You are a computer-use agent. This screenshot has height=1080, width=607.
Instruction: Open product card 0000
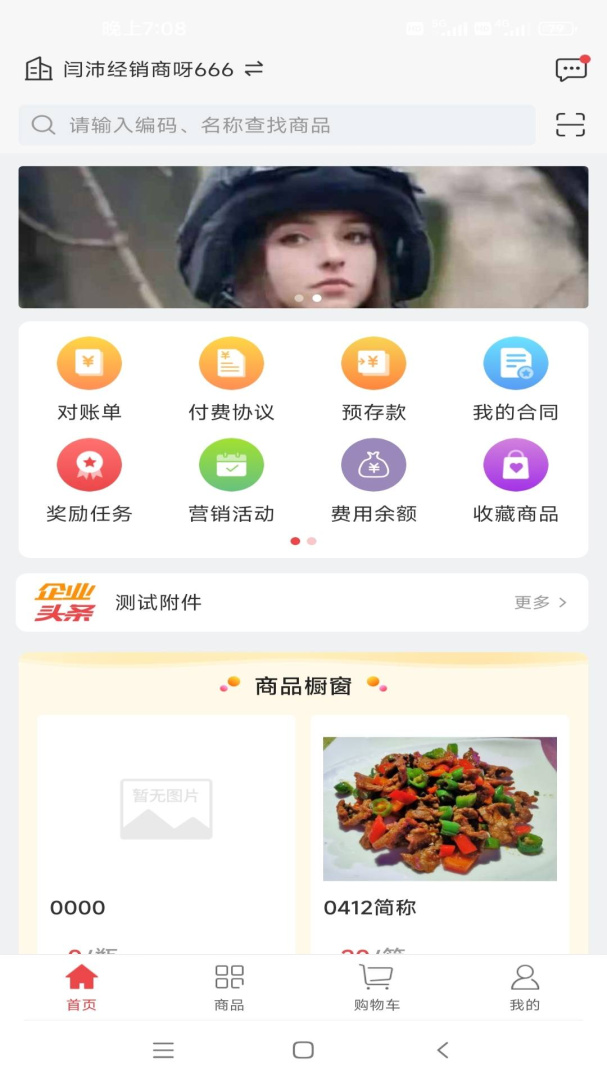coord(166,830)
